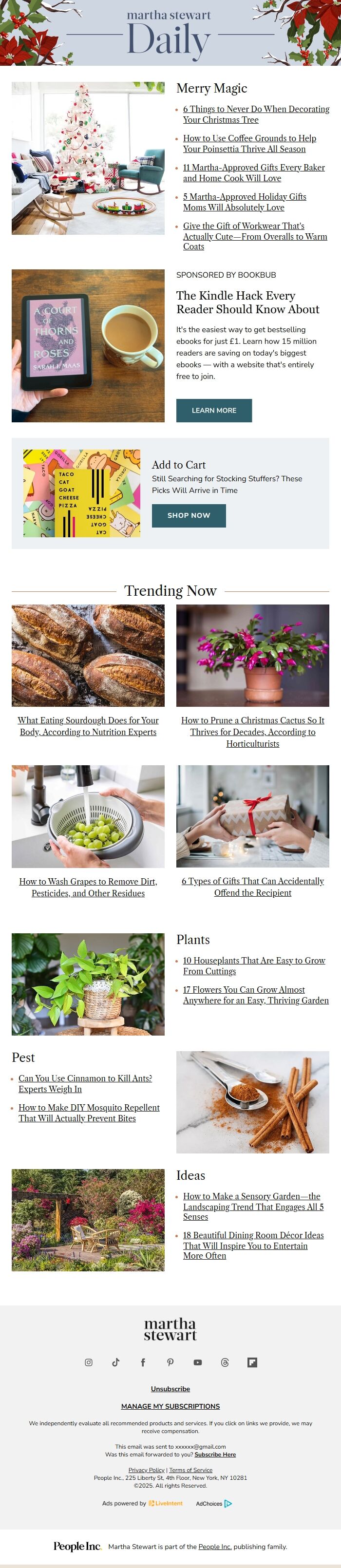The image size is (341, 1568).
Task: Open Martha Stewart's YouTube channel
Action: tap(197, 1362)
